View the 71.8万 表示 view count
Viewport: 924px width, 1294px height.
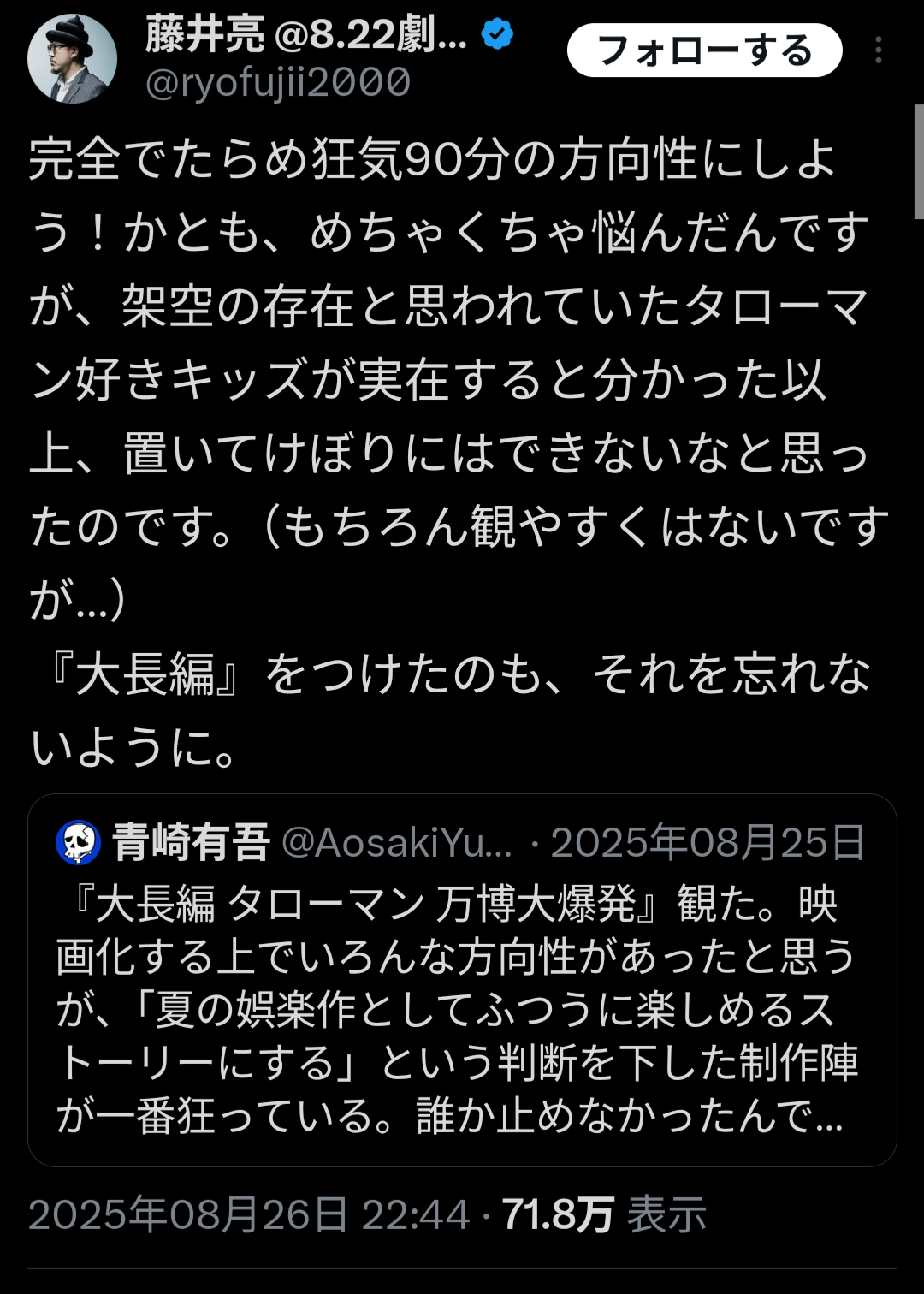[603, 1214]
